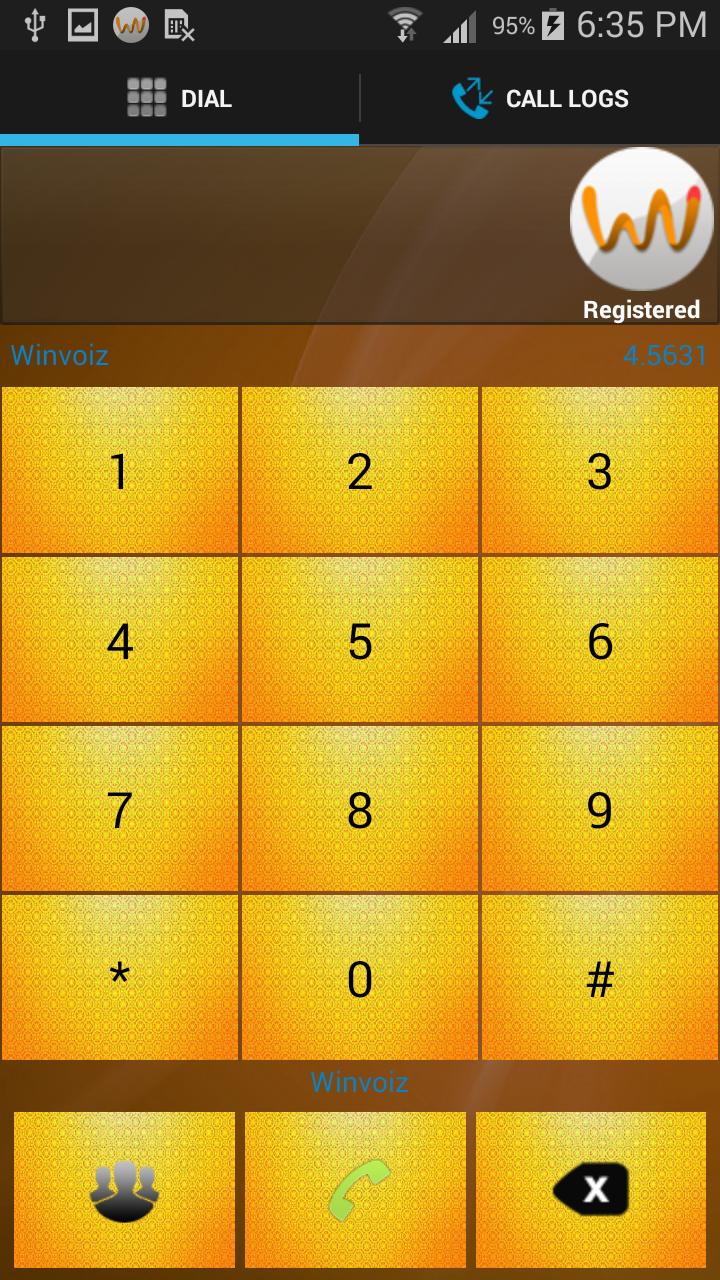Image resolution: width=720 pixels, height=1280 pixels.
Task: Dial digit 9
Action: [600, 809]
